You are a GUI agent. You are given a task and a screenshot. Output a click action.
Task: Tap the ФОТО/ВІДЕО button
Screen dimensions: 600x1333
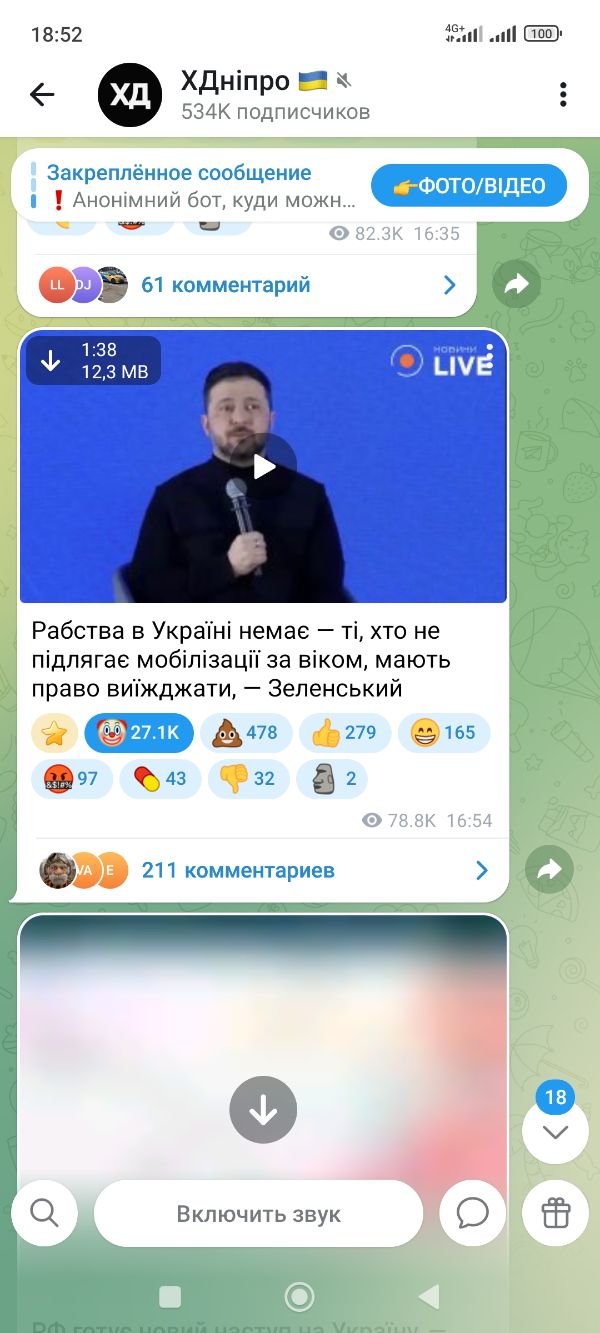point(468,186)
